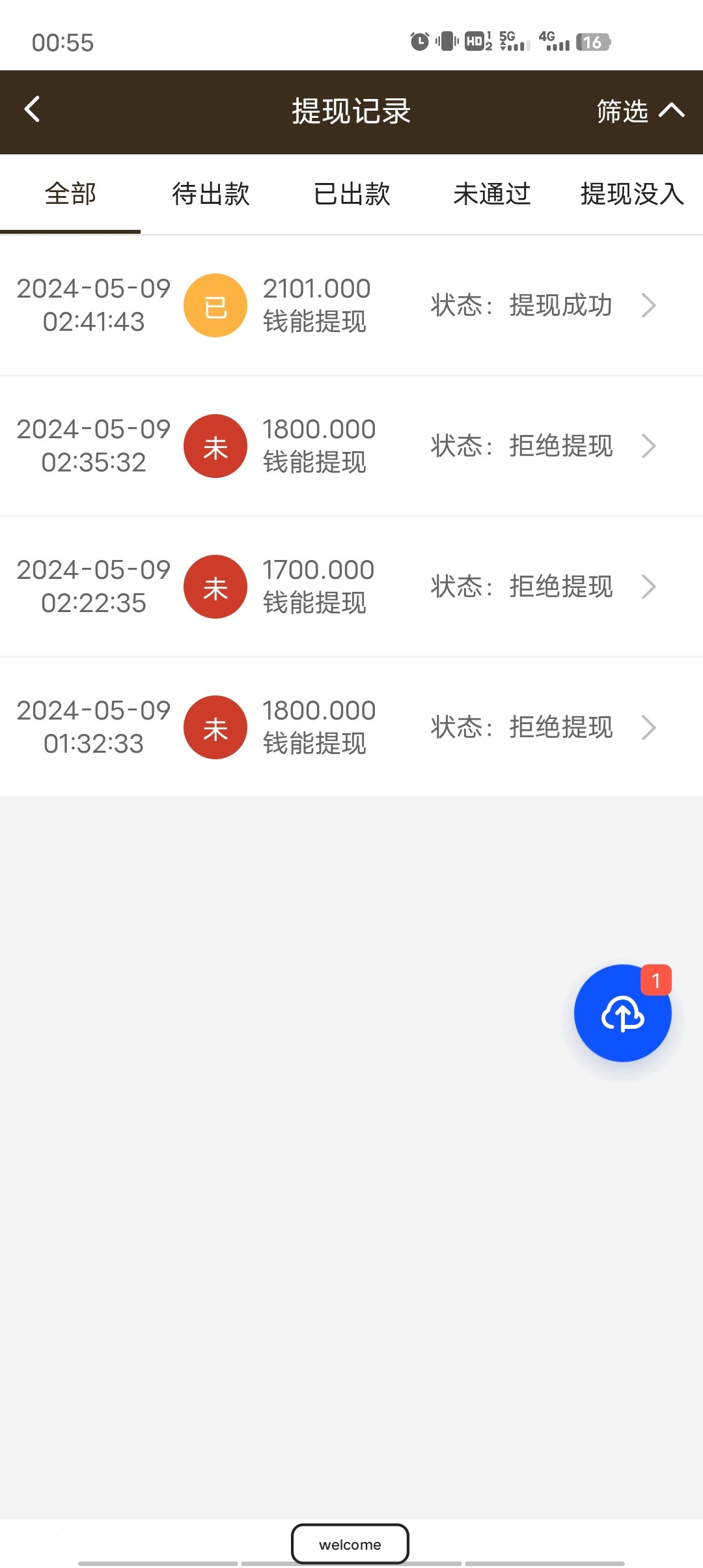The width and height of the screenshot is (703, 1568).
Task: Open the 01:32:33 rejected 1800.000 record
Action: tap(351, 727)
